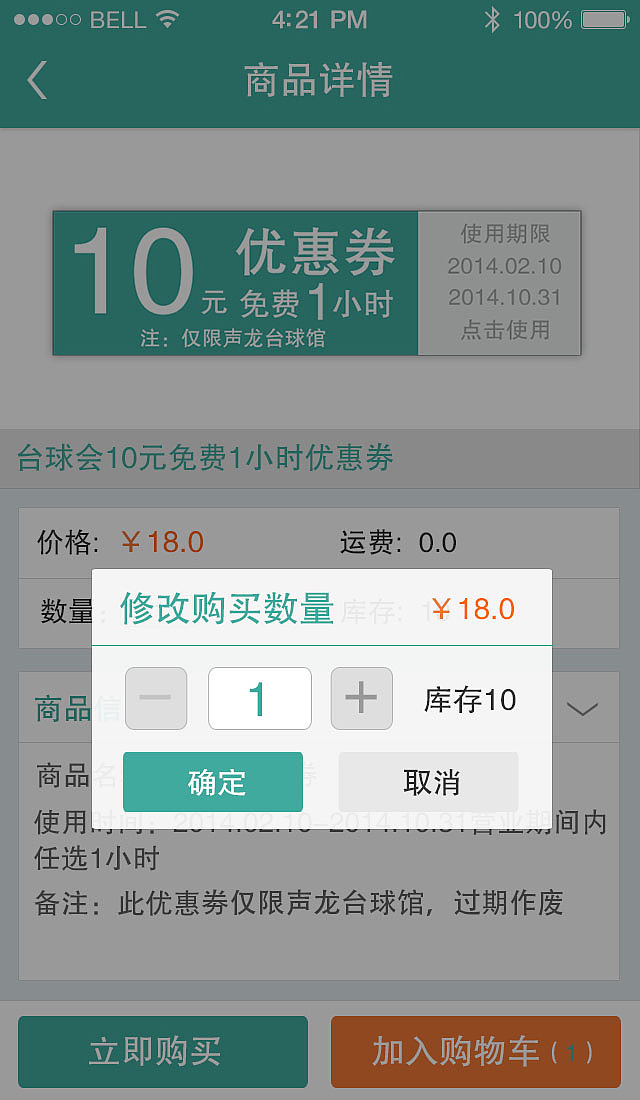Image resolution: width=640 pixels, height=1100 pixels.
Task: Tap the quantity field showing 1
Action: coord(259,698)
